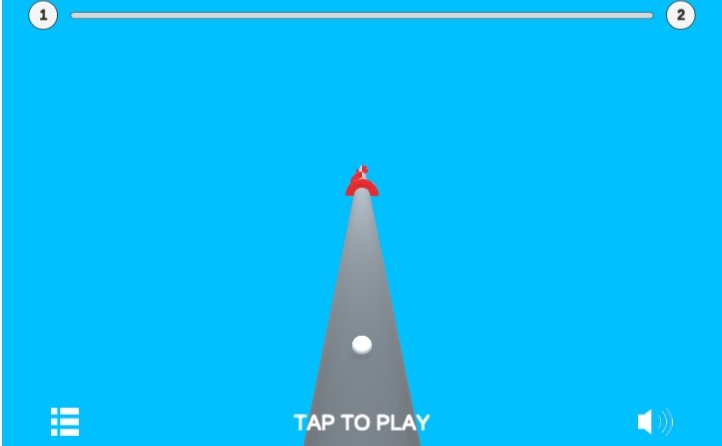The height and width of the screenshot is (446, 722).
Task: Mute the game sound
Action: pos(654,422)
